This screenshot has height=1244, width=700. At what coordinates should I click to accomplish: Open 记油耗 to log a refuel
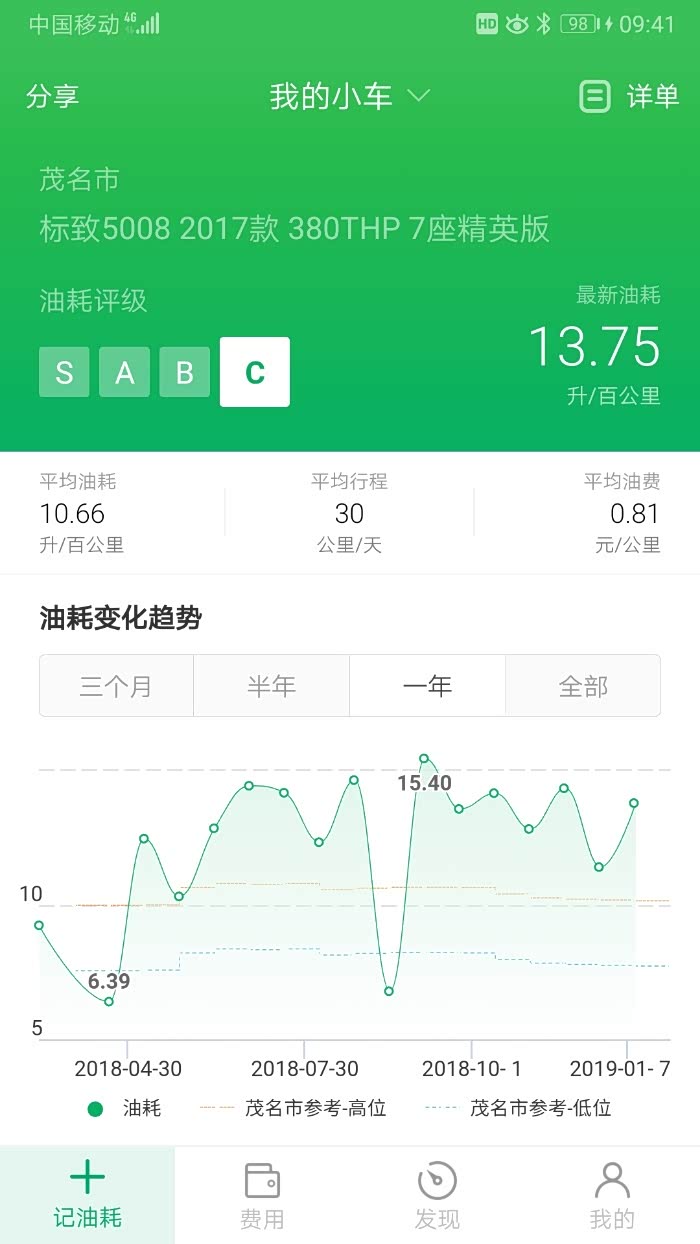click(x=87, y=1195)
